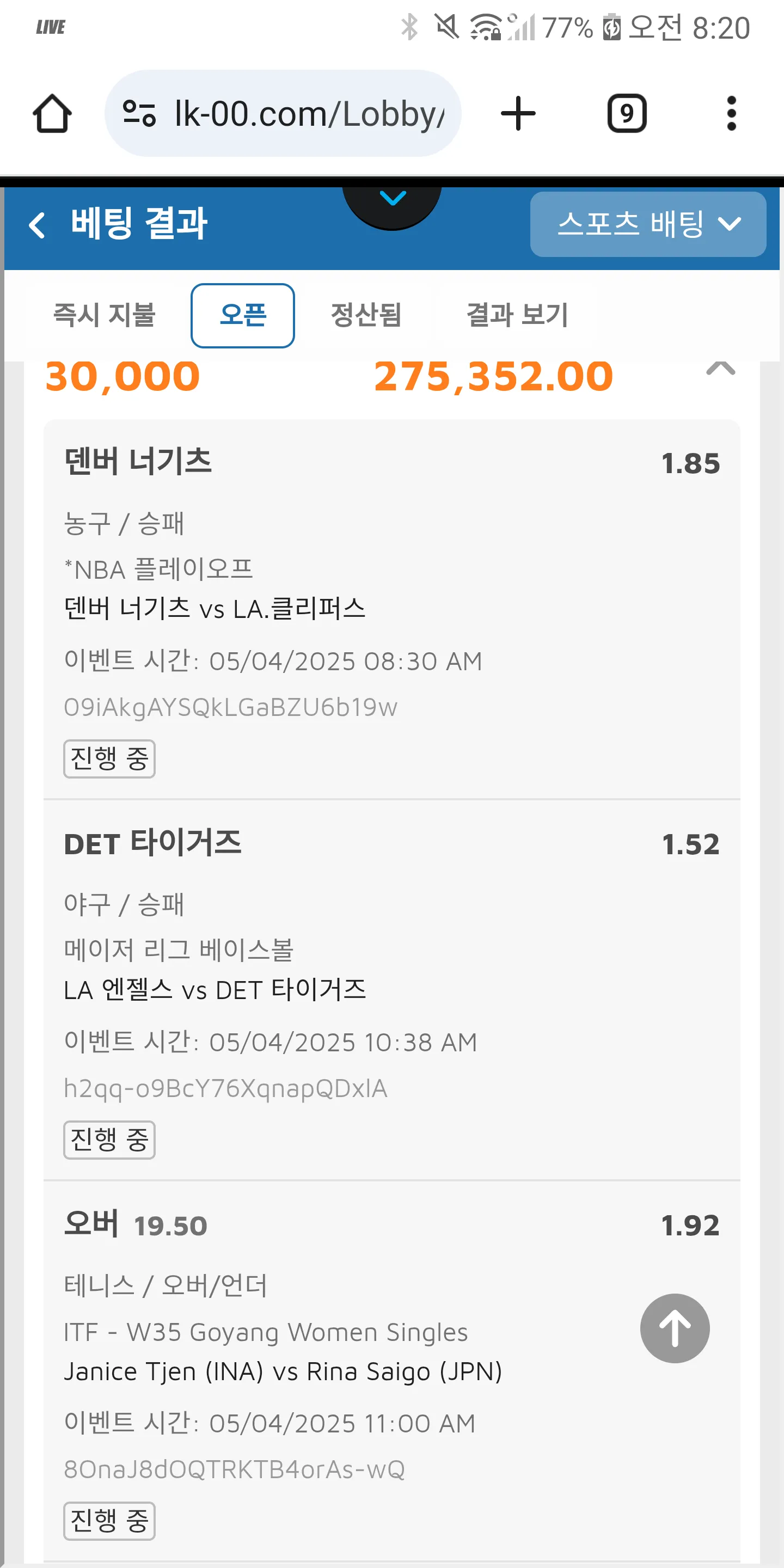Show the 9 open browser tabs
Screen dimensions: 784x1568
[626, 113]
